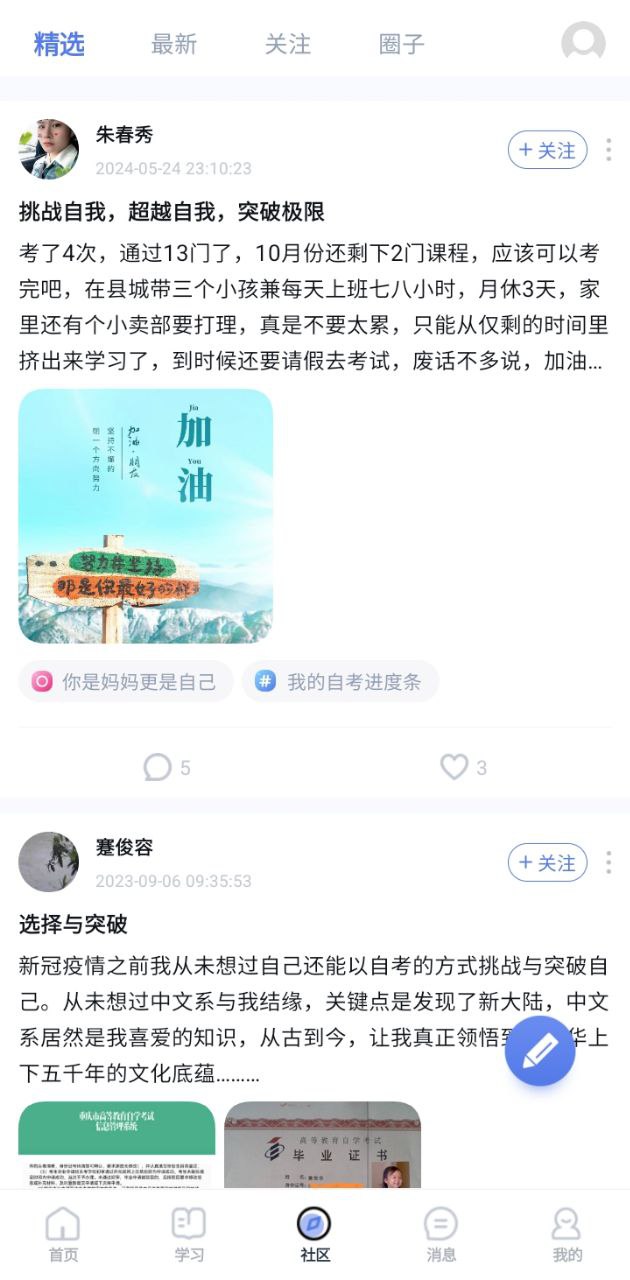
Task: Go to the 首页 tab
Action: pyautogui.click(x=63, y=1234)
